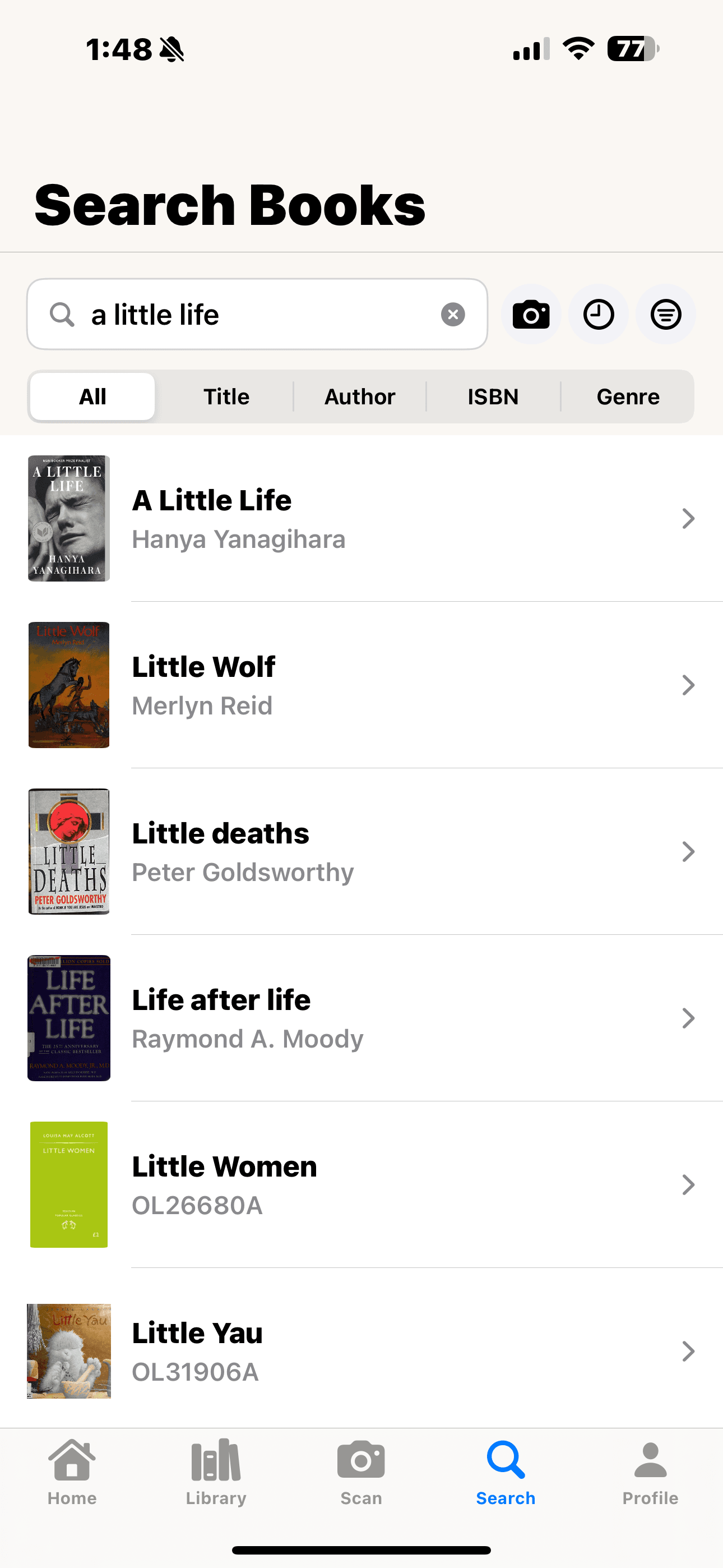Image resolution: width=723 pixels, height=1568 pixels.
Task: Clear the search text field
Action: coord(452,315)
